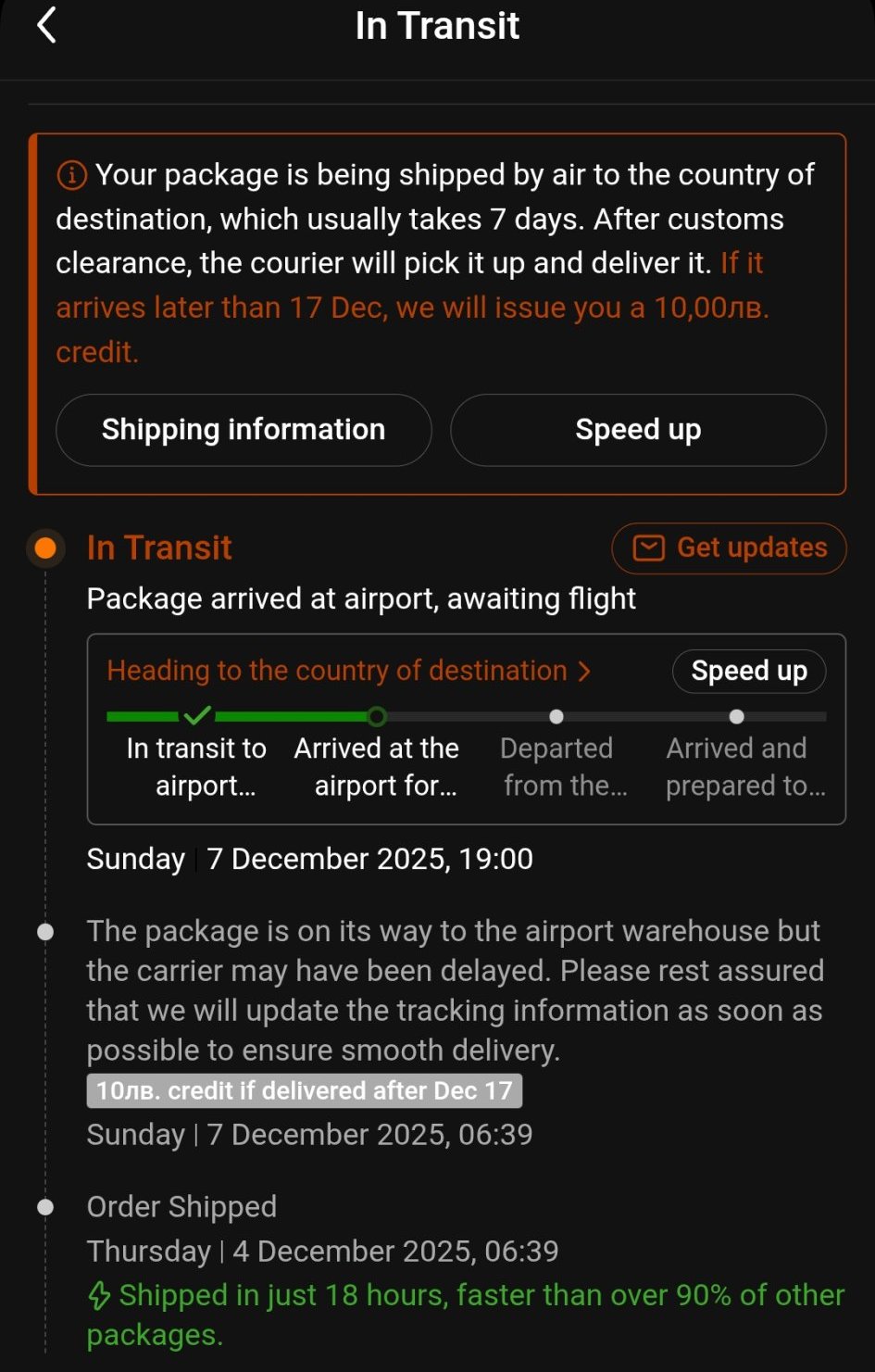Tap Speed up in the orange notice box
Image resolution: width=875 pixels, height=1372 pixels.
pos(638,430)
